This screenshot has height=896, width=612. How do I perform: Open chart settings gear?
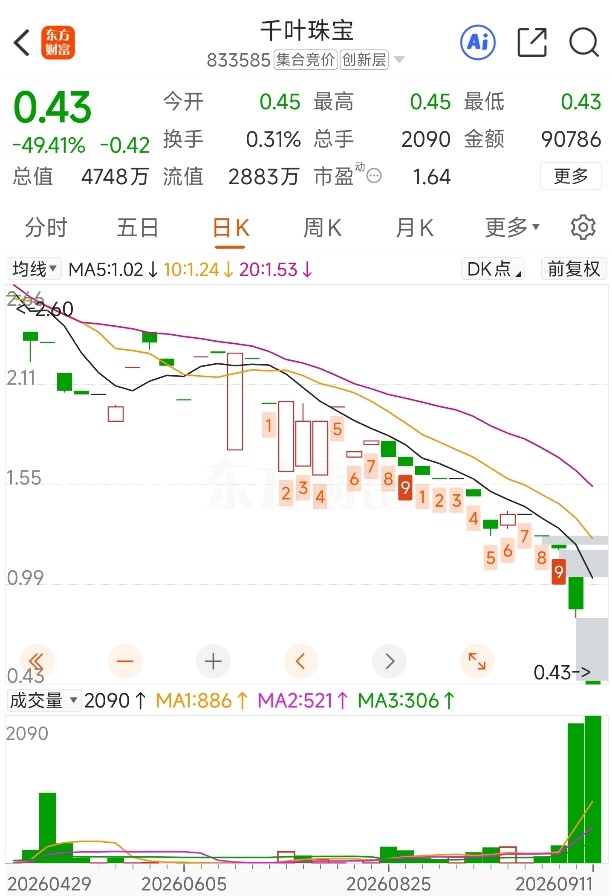(583, 227)
